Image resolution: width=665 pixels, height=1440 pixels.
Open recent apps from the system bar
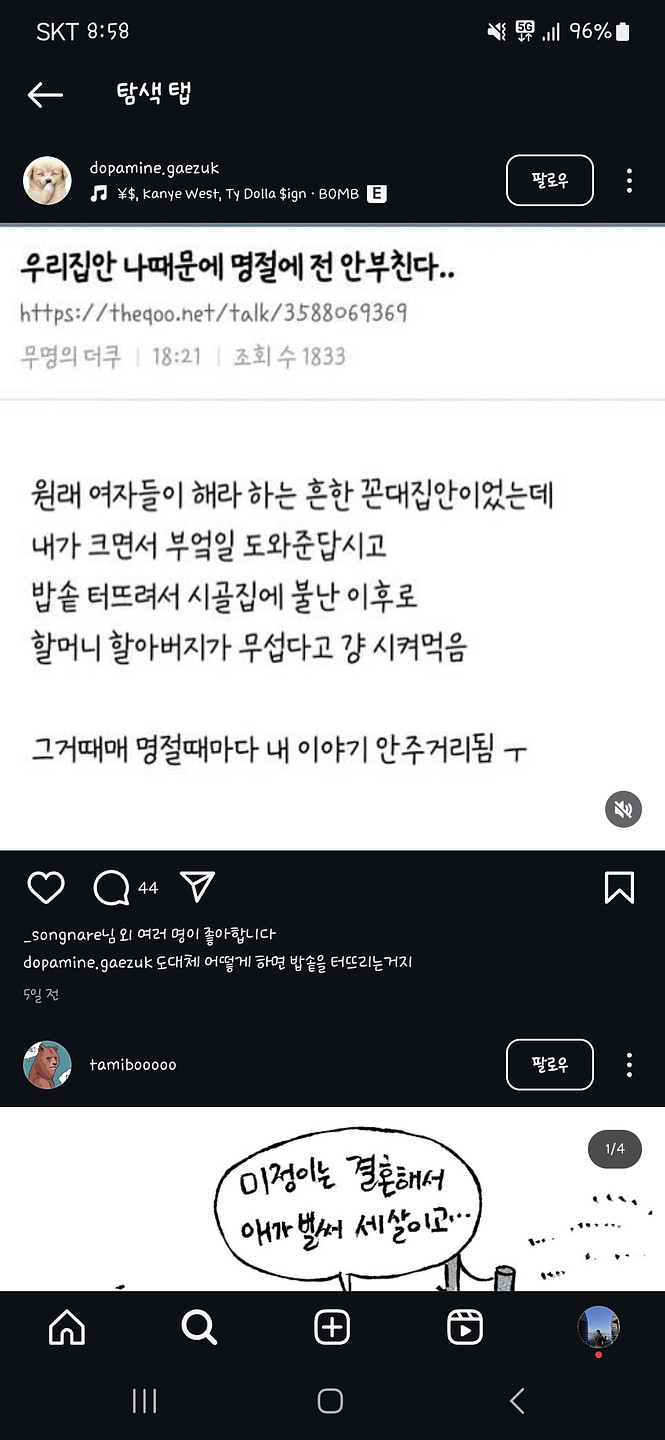click(145, 1401)
